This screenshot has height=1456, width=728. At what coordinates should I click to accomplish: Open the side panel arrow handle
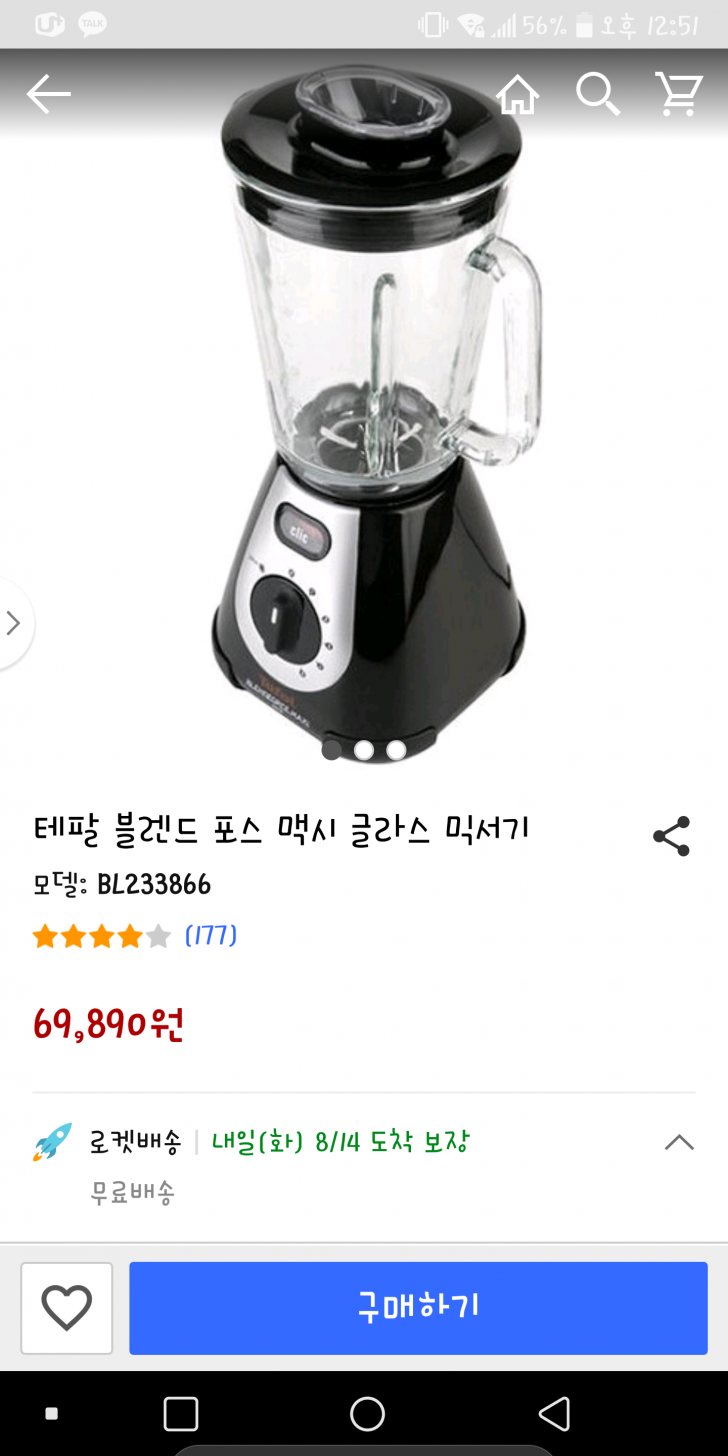pyautogui.click(x=13, y=623)
